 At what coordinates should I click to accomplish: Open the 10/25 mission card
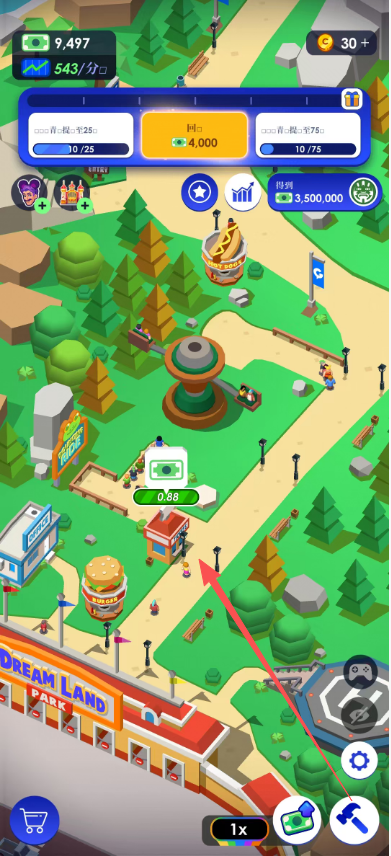click(81, 135)
